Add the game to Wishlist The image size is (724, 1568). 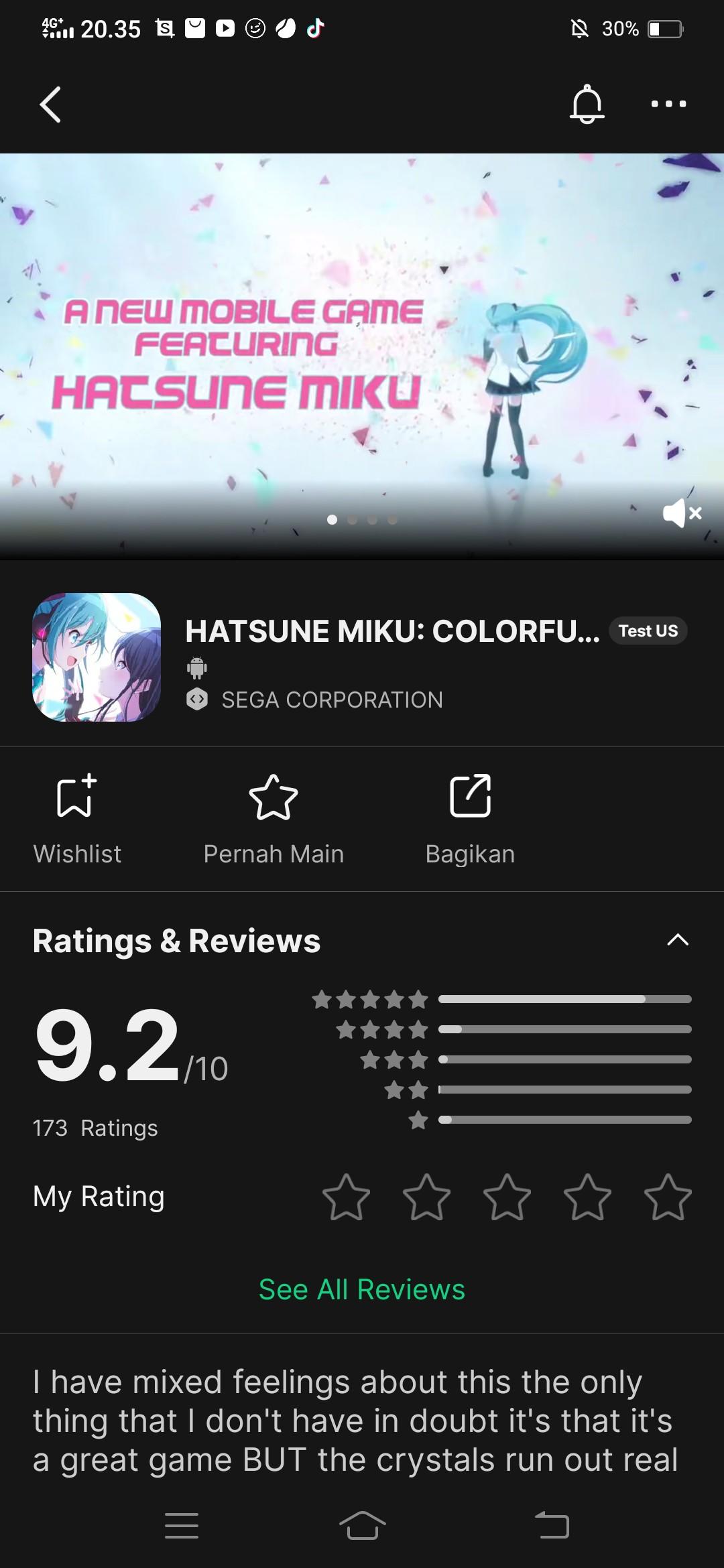[77, 819]
